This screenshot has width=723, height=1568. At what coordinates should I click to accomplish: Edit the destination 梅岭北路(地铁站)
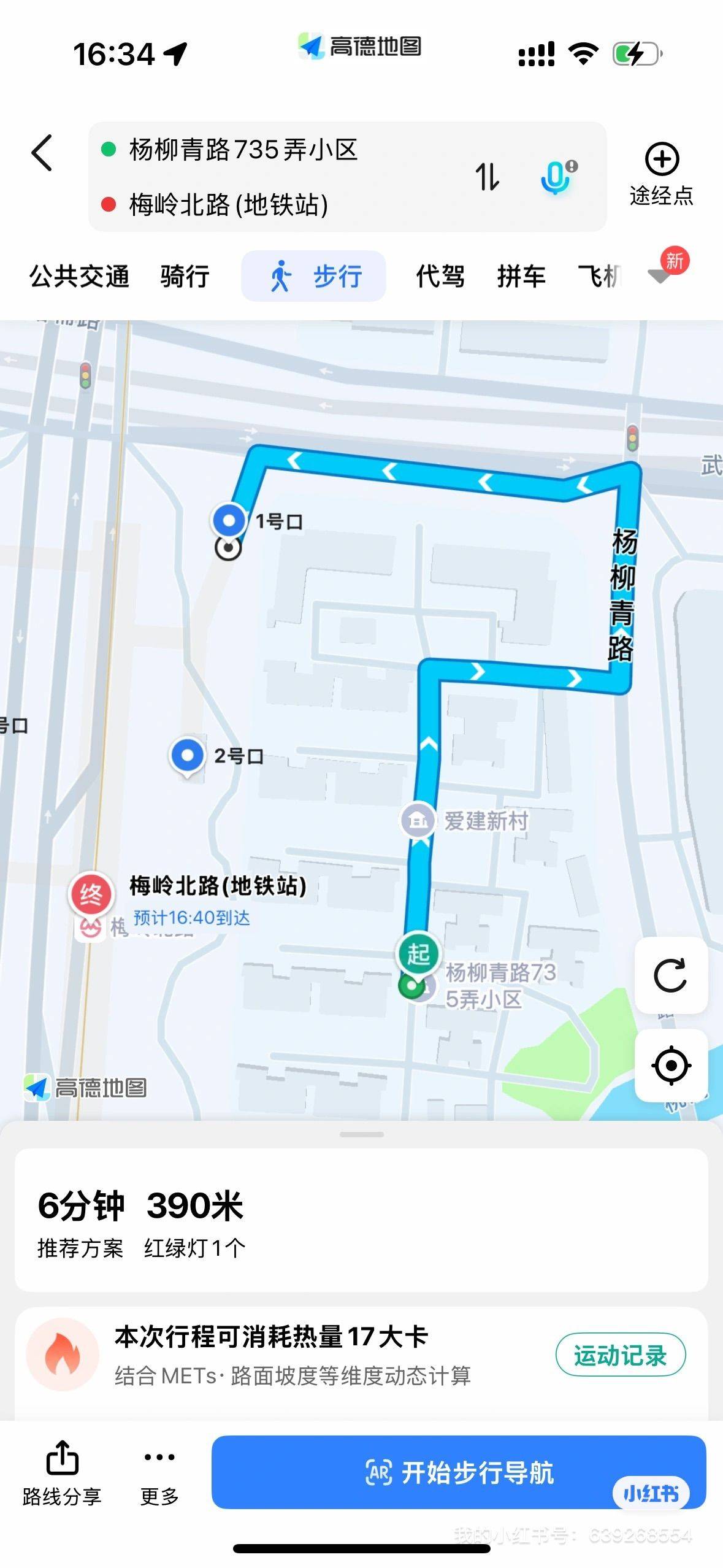tap(229, 205)
